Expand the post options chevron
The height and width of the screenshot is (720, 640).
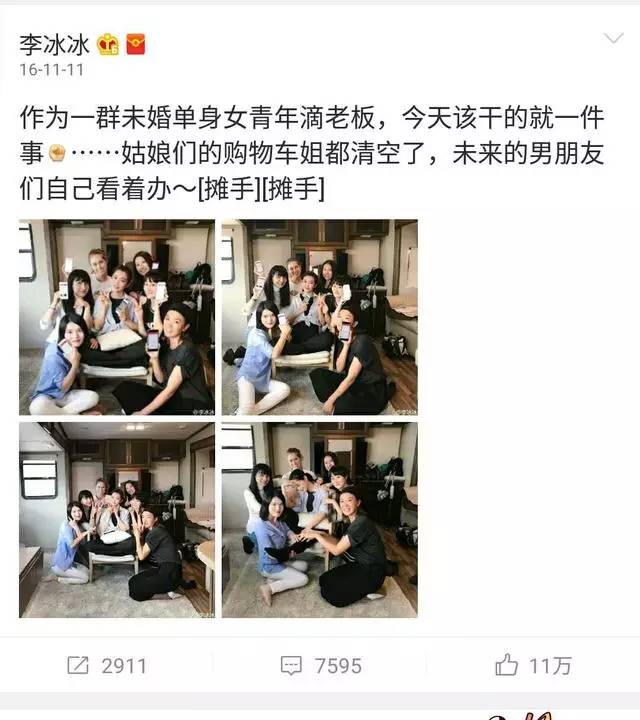(x=613, y=40)
